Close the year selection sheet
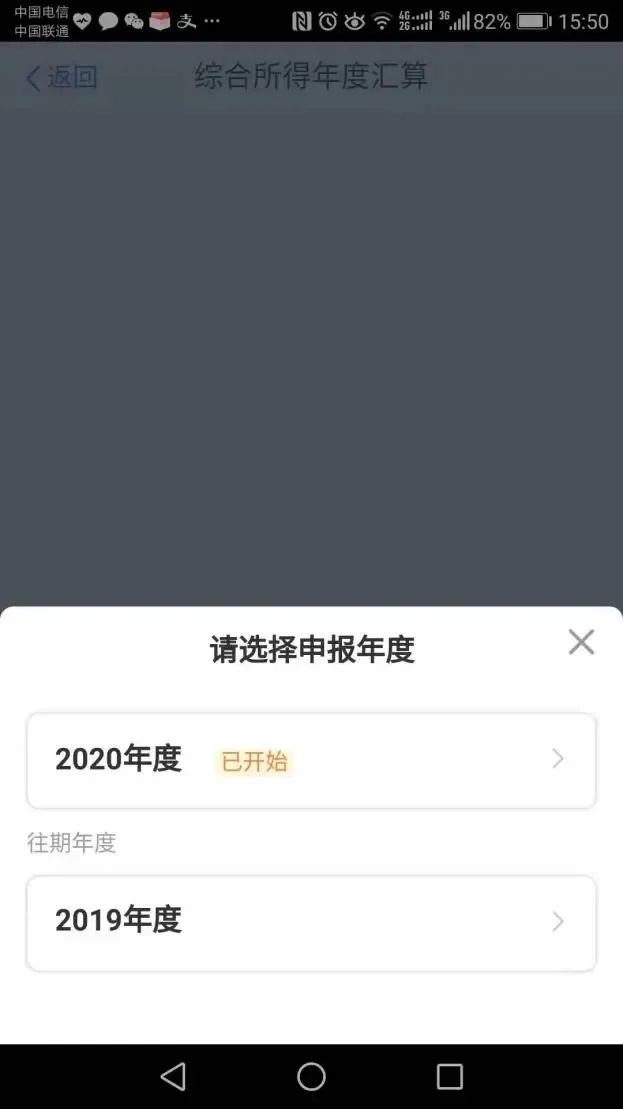 pos(581,642)
